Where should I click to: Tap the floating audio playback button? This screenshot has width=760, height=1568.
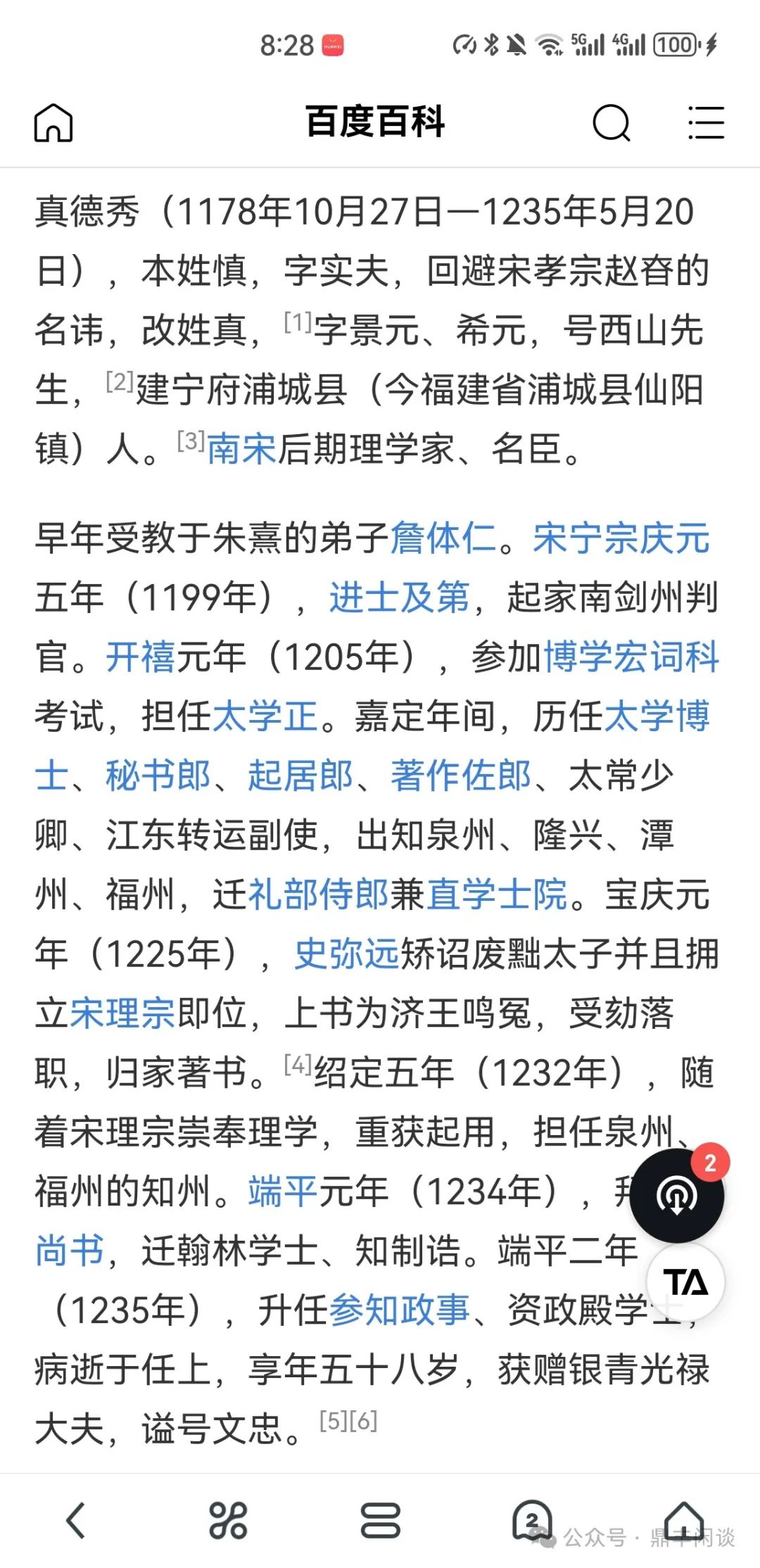(677, 1195)
